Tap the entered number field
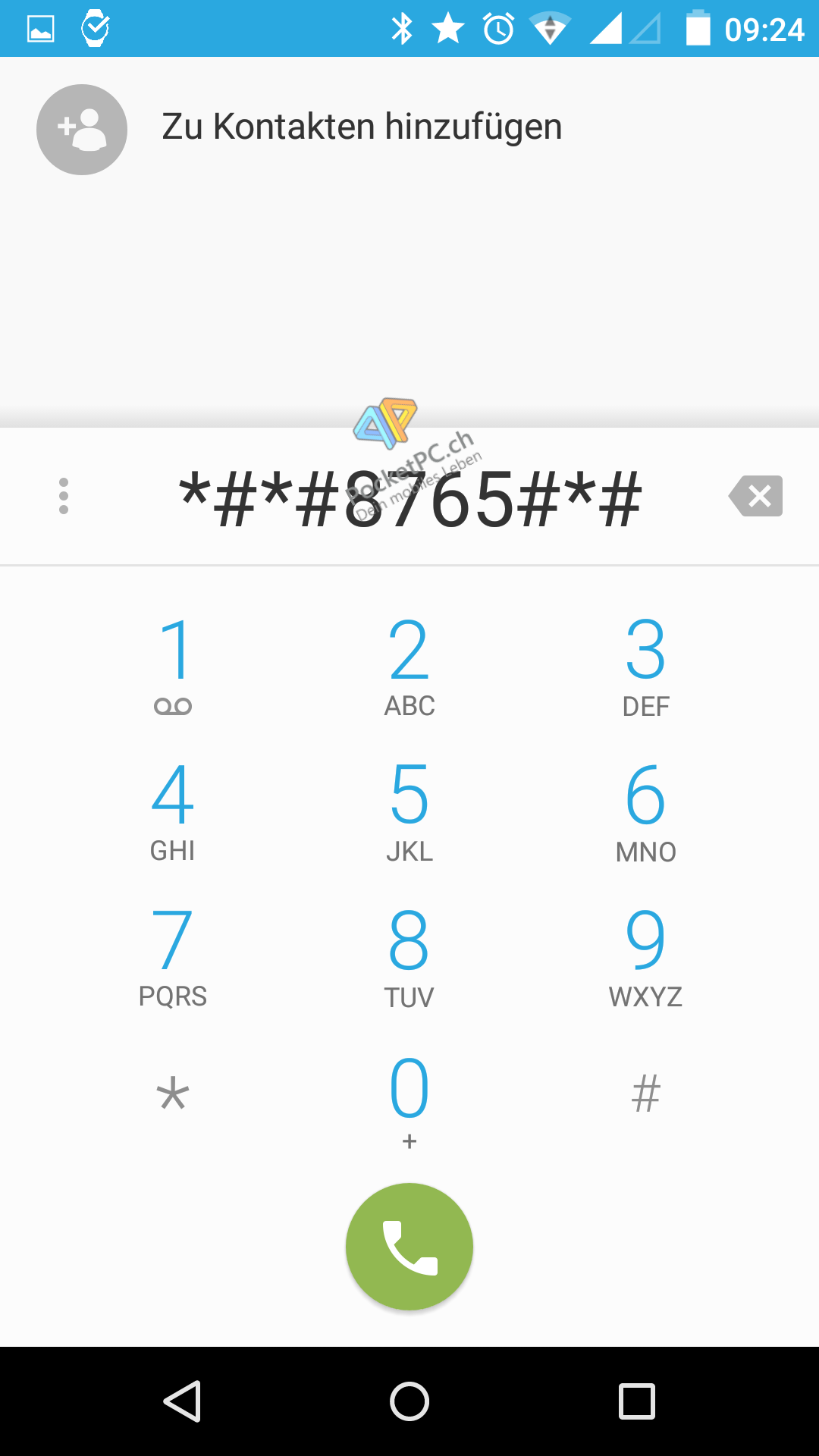Viewport: 819px width, 1456px height. (409, 497)
